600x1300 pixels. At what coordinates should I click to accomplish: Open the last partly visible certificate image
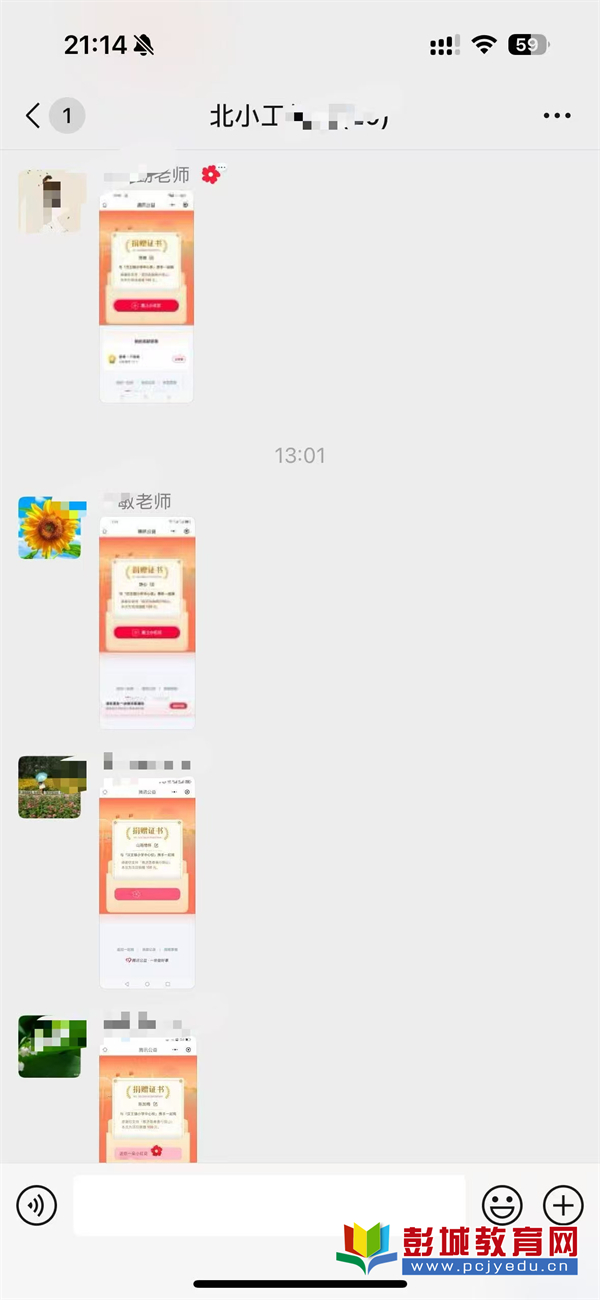tap(147, 1100)
